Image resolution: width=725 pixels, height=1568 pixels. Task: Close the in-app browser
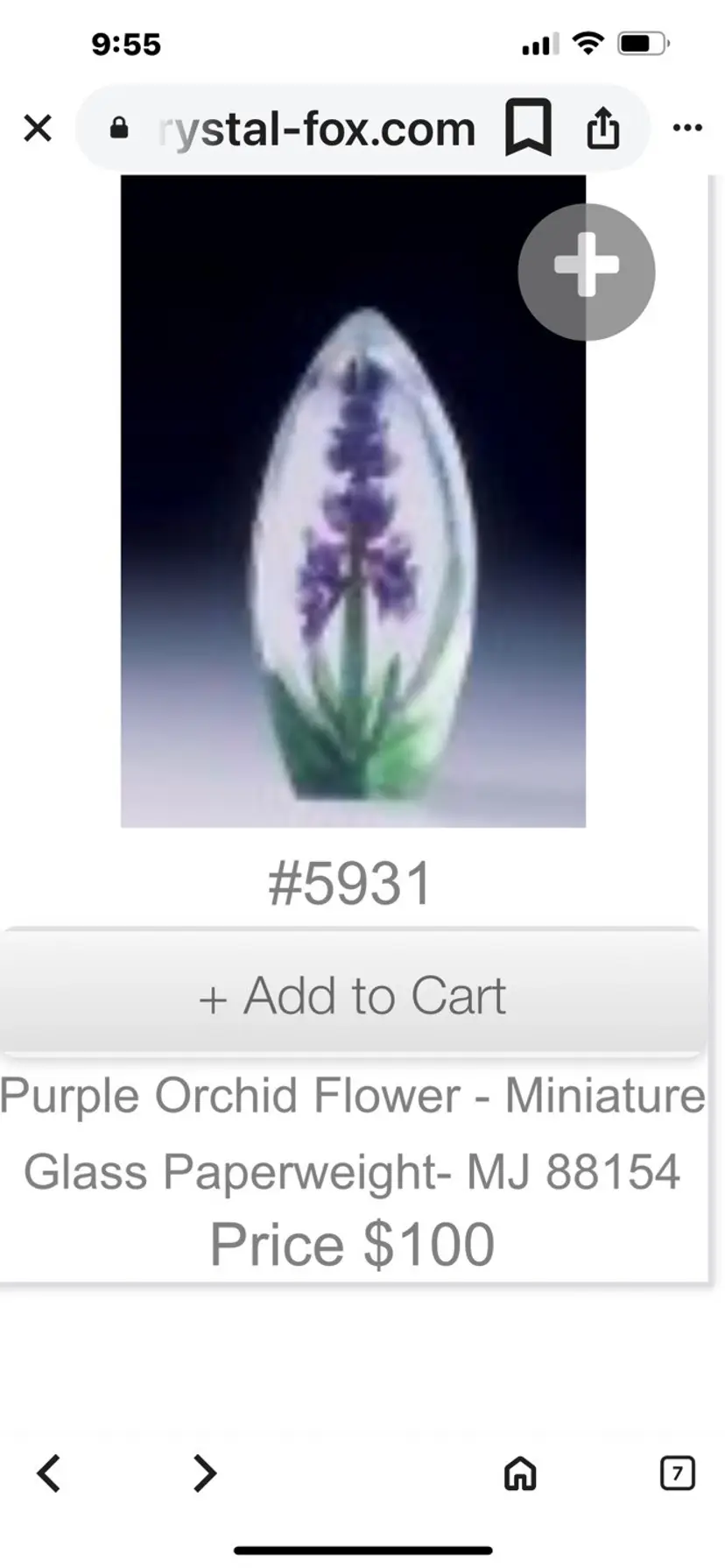pos(38,129)
